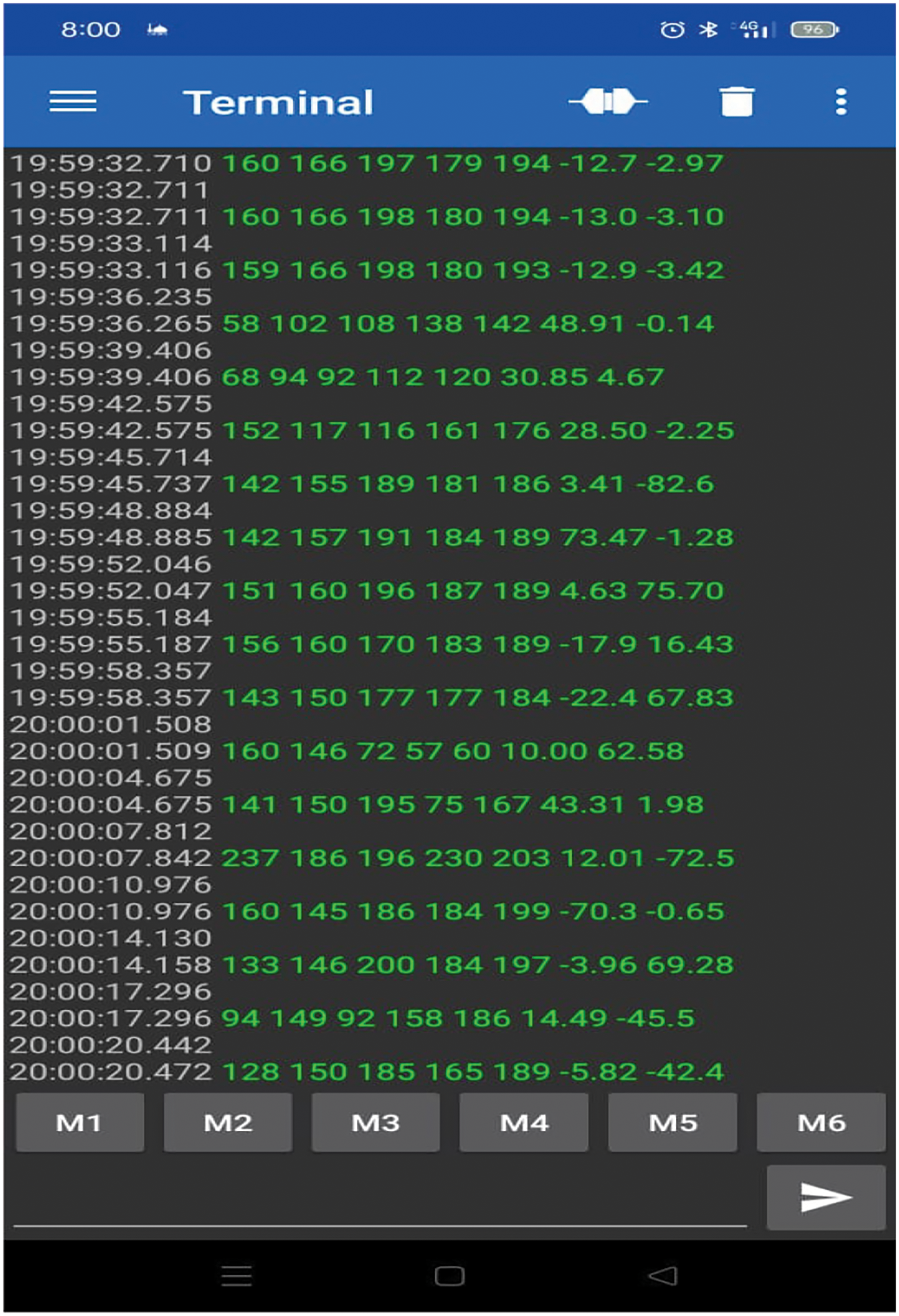899x1316 pixels.
Task: Activate macro M6
Action: [x=821, y=1123]
